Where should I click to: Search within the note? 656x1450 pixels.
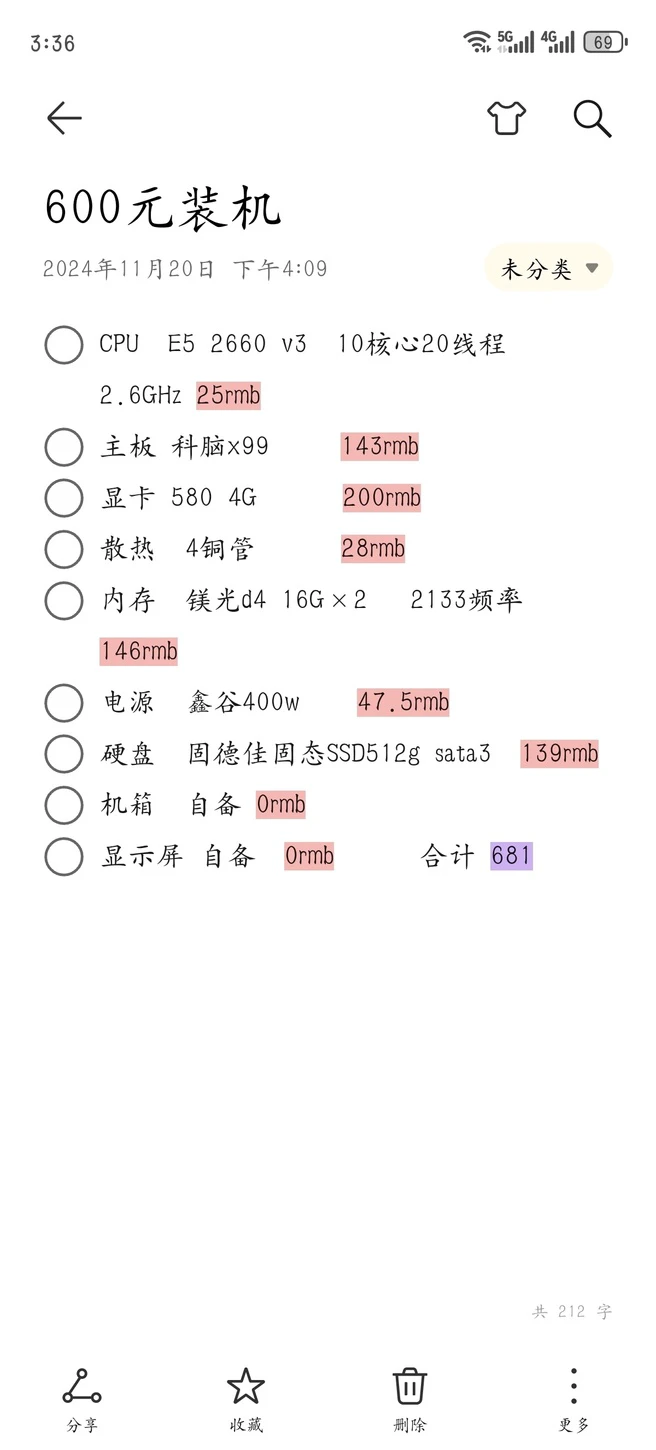click(x=592, y=118)
